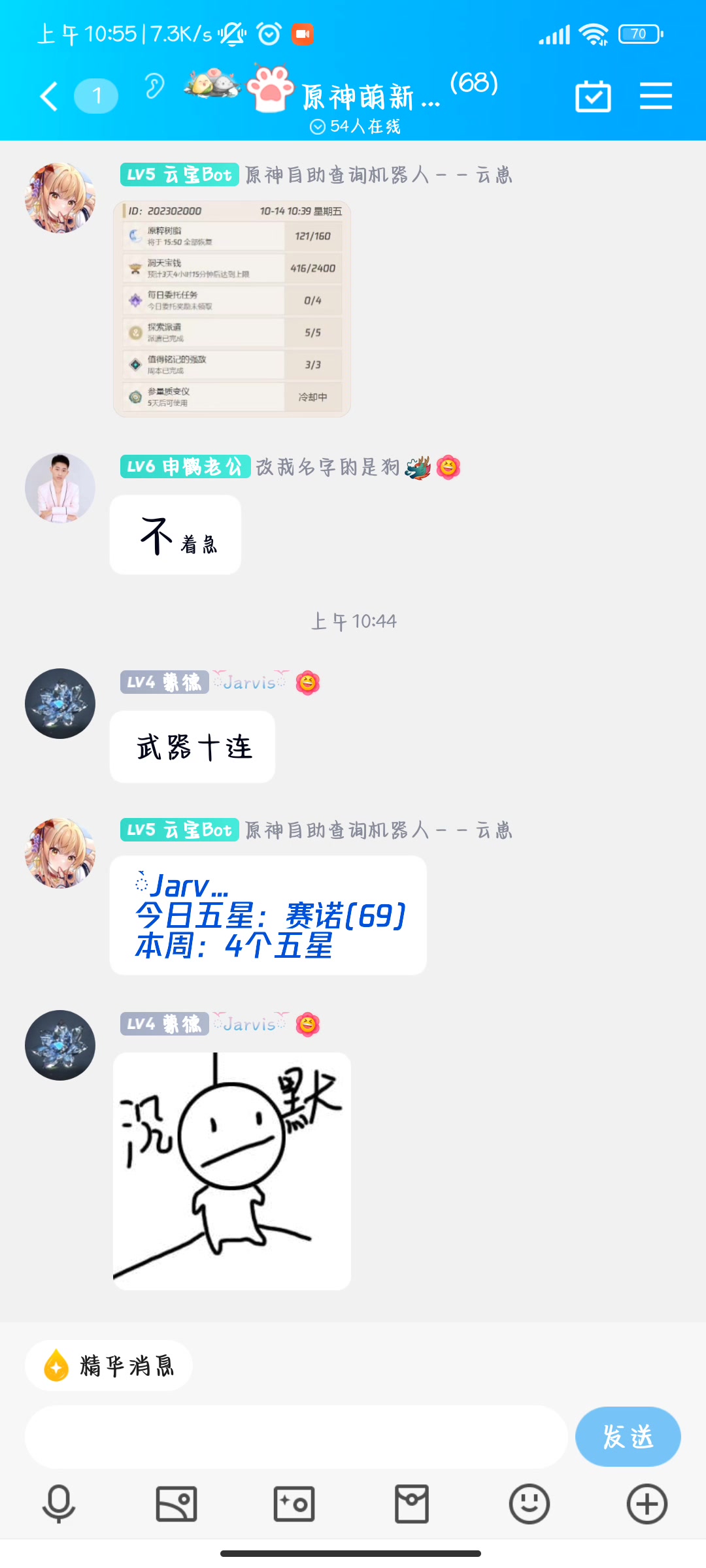Open the earpiece mode ear icon
The image size is (706, 1568).
(x=154, y=86)
